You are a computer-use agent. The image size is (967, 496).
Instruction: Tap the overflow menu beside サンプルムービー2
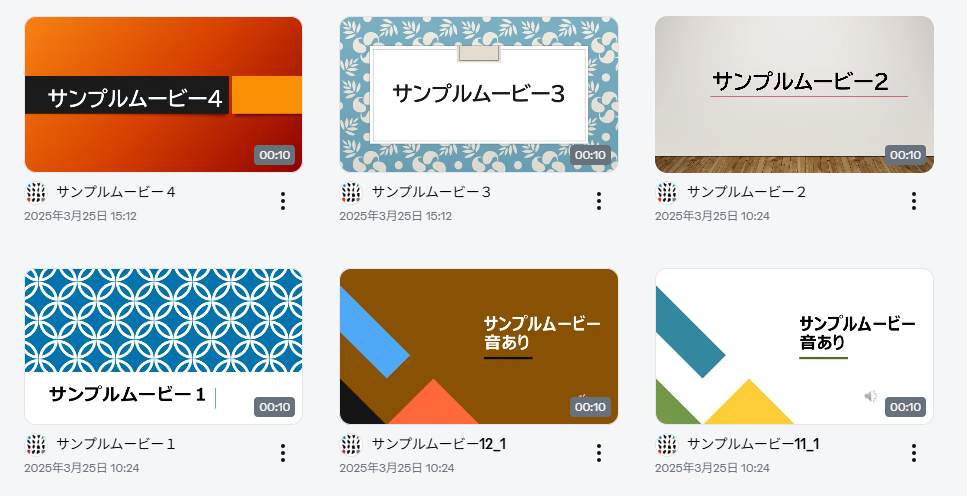913,201
